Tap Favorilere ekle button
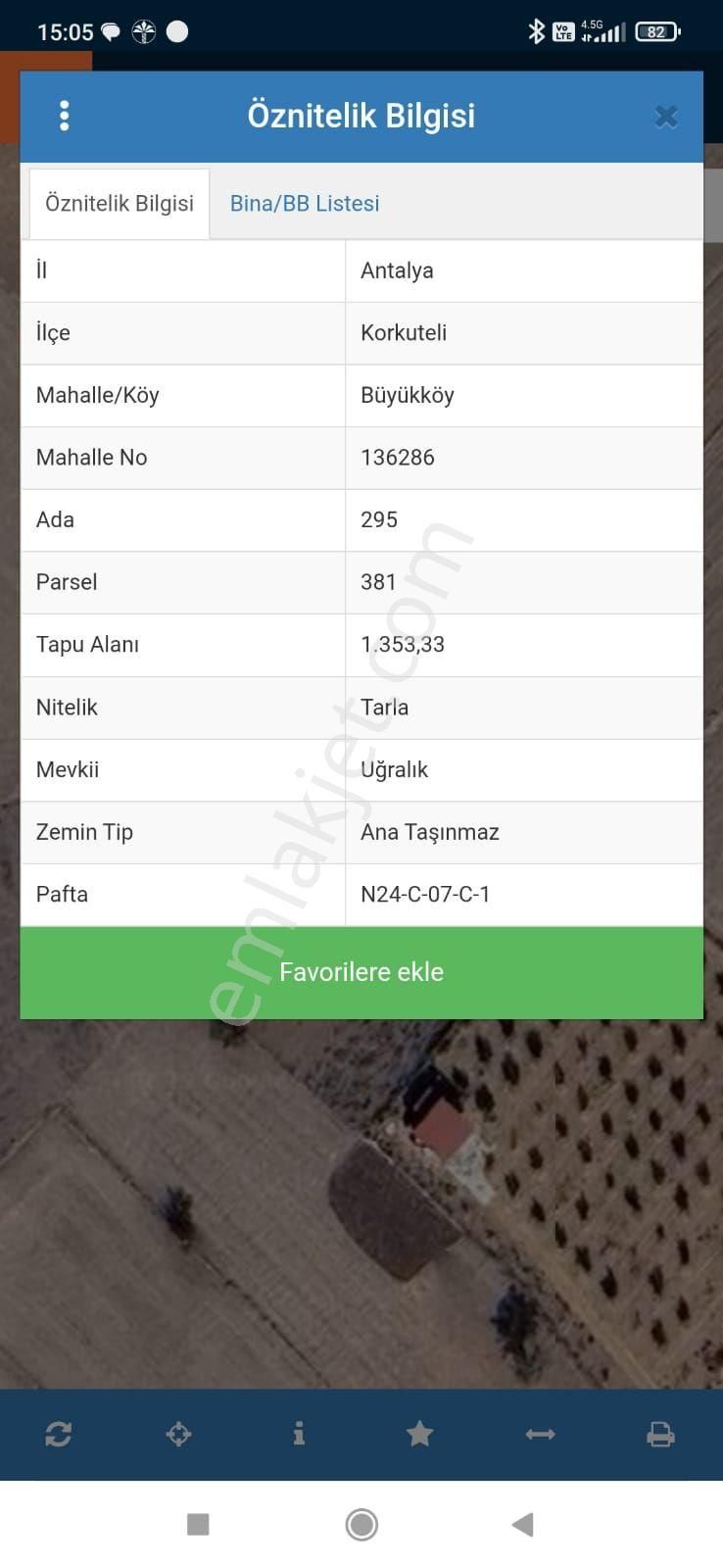This screenshot has width=723, height=1568. coord(361,972)
